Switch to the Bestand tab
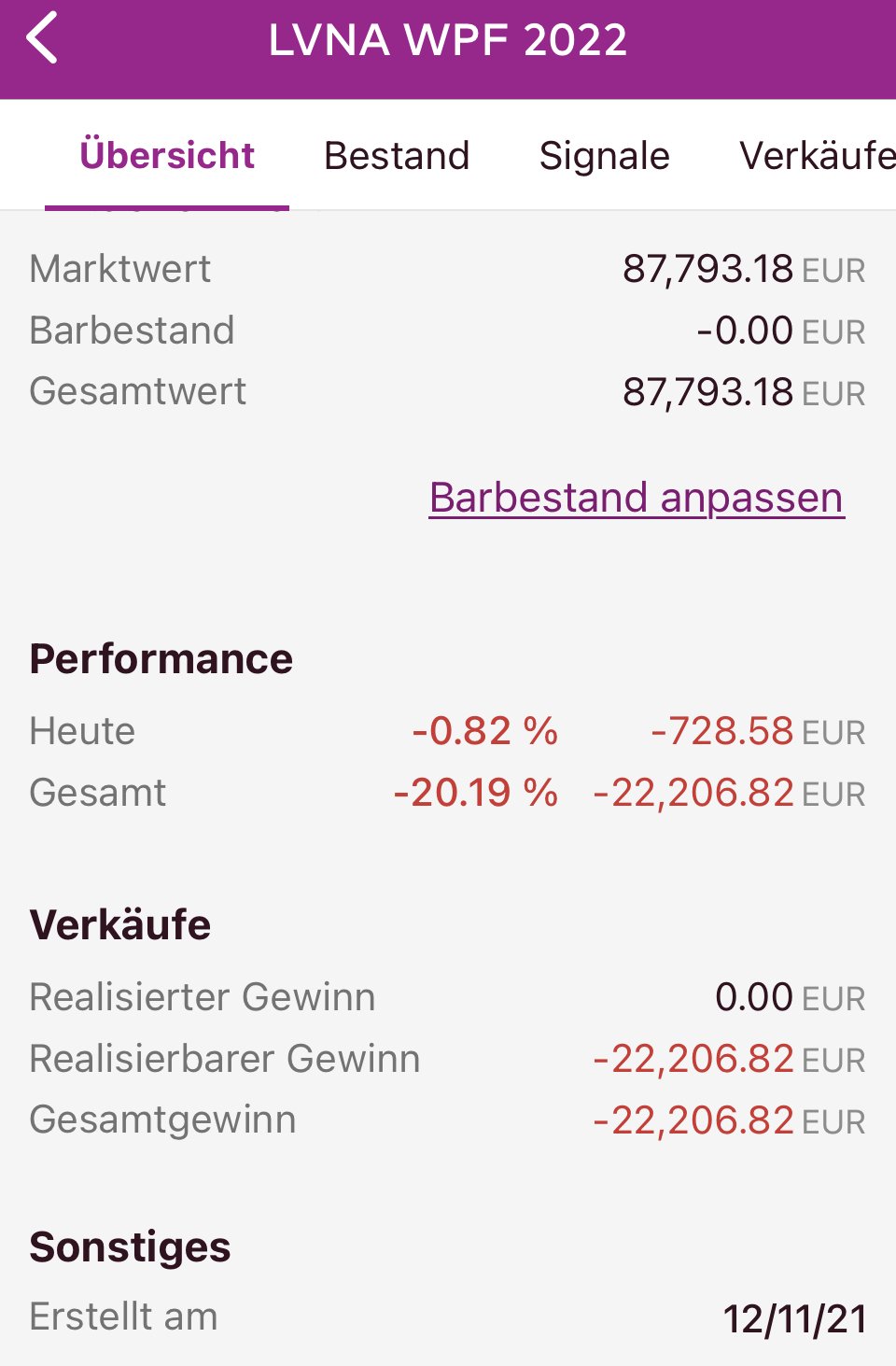The width and height of the screenshot is (896, 1366). point(397,156)
